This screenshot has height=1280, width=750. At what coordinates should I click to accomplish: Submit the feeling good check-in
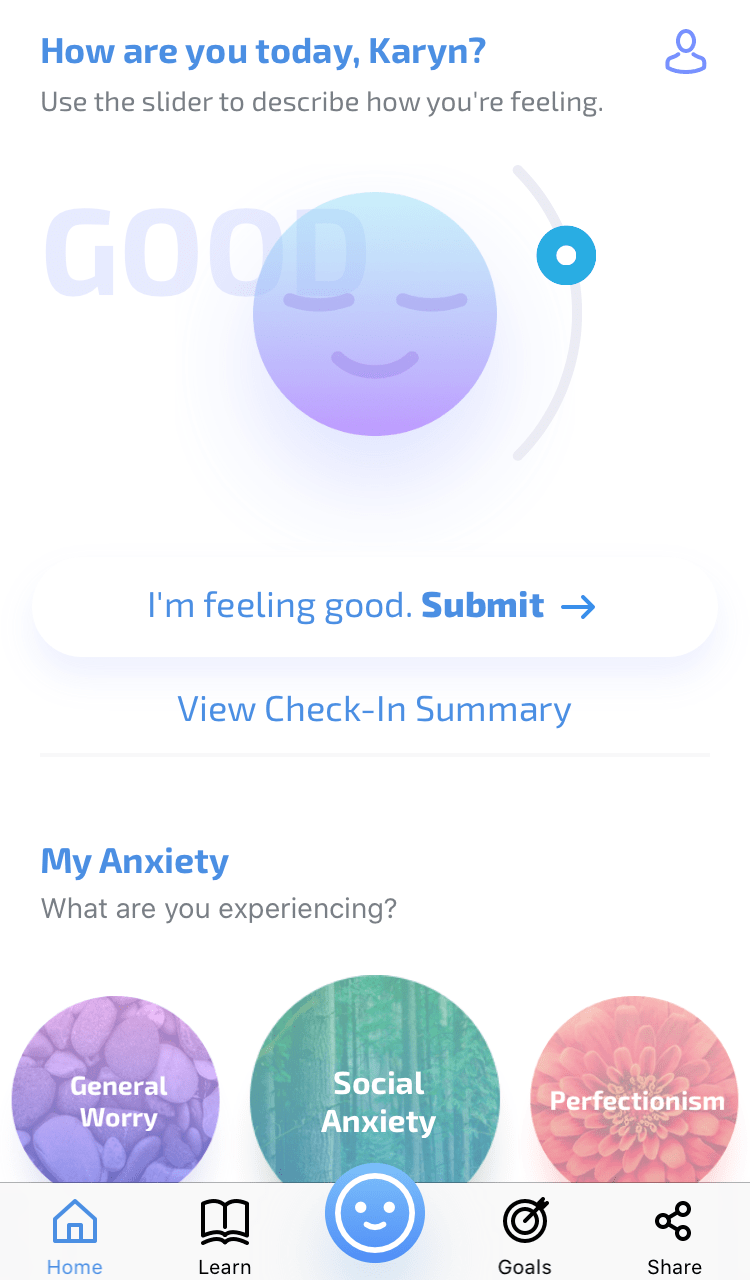pos(375,606)
